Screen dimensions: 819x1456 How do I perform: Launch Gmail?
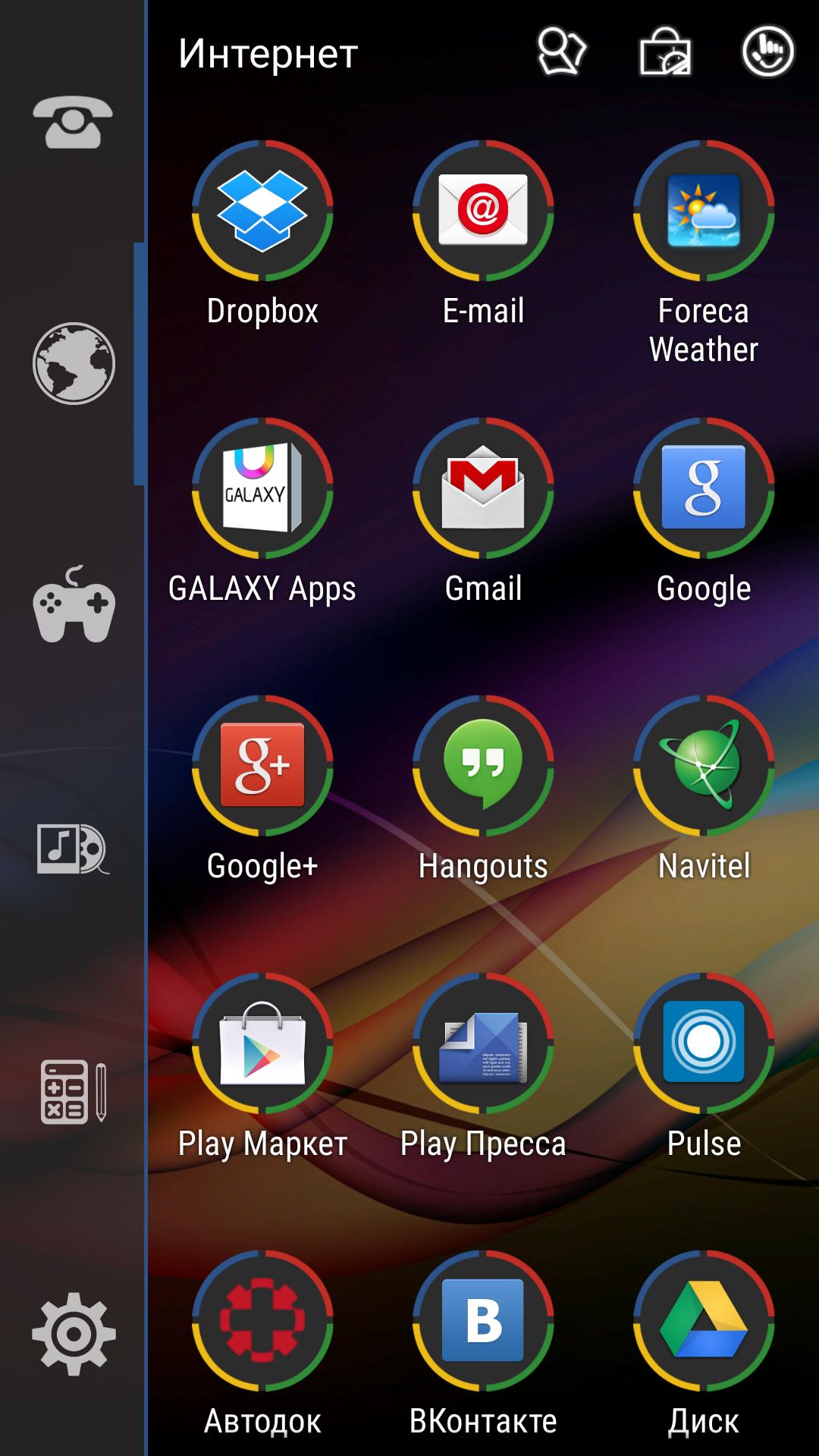point(483,488)
